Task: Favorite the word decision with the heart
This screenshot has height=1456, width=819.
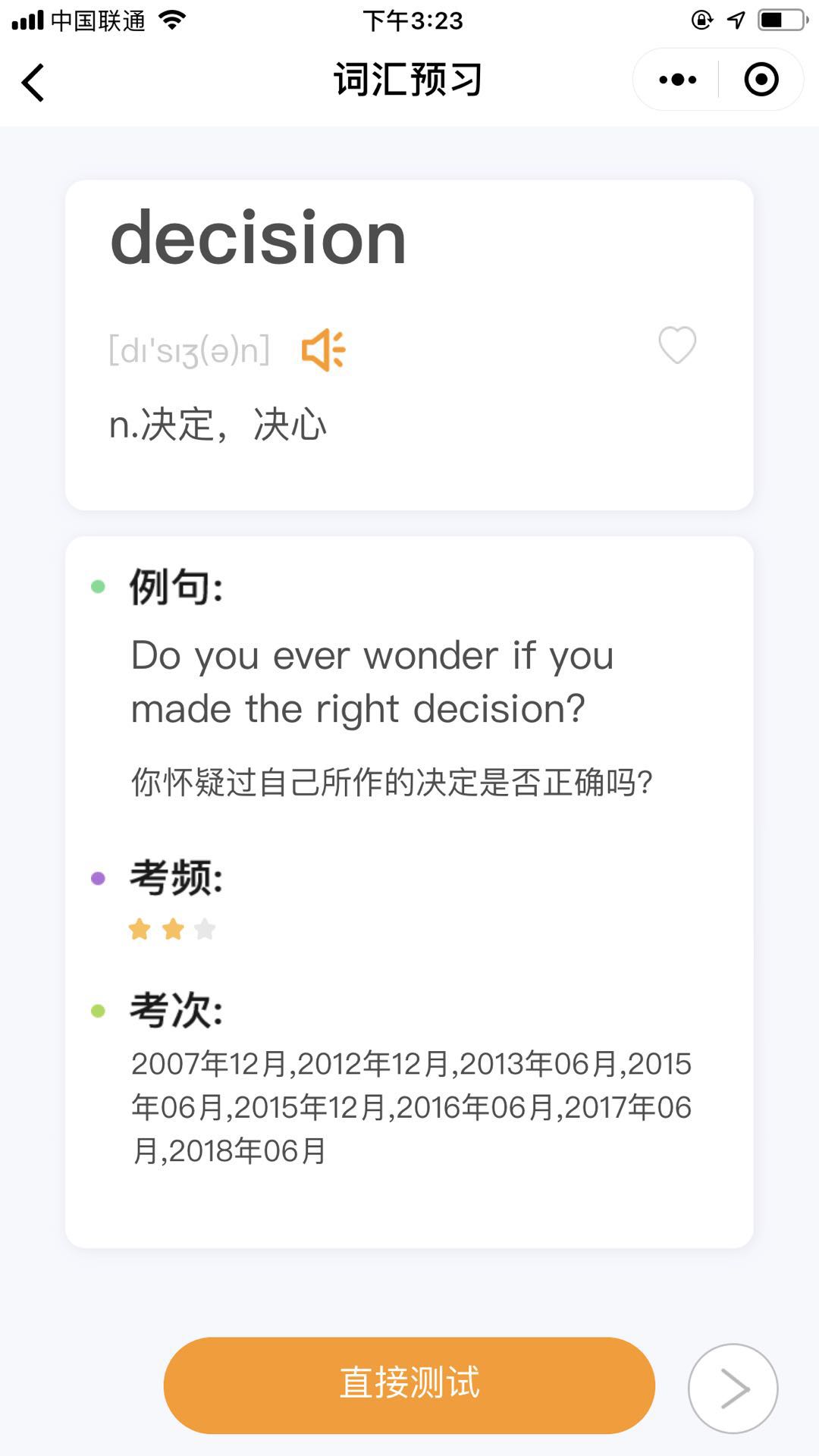Action: [677, 345]
